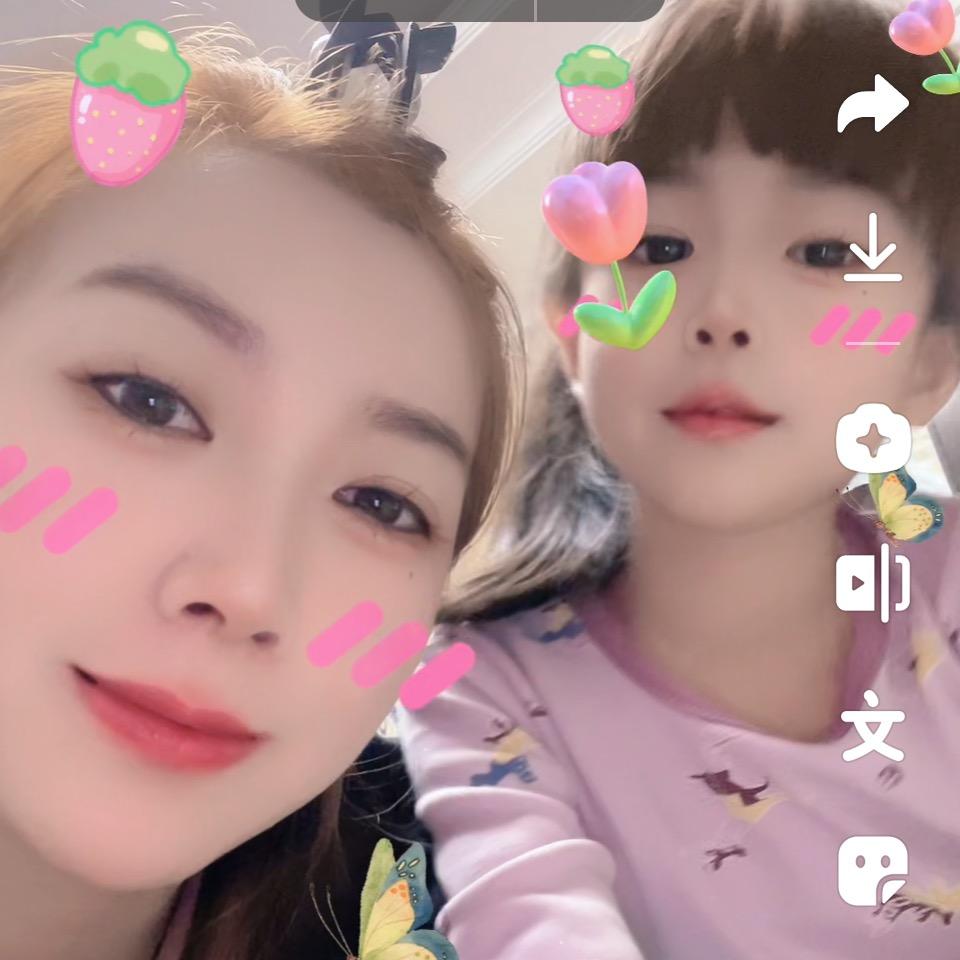Add text with the 文 icon
960x960 pixels.
pos(873,726)
